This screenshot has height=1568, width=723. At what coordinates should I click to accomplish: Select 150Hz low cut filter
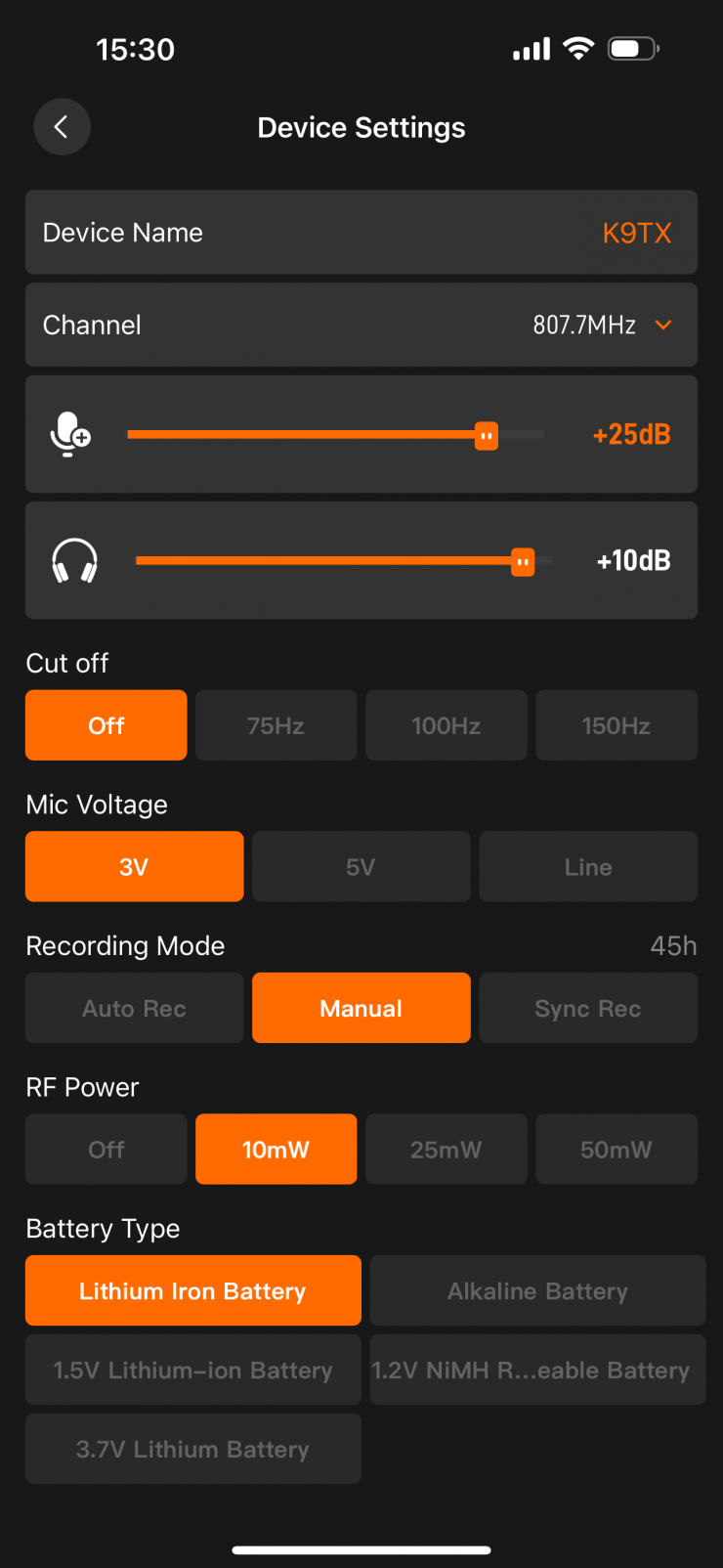(x=616, y=725)
